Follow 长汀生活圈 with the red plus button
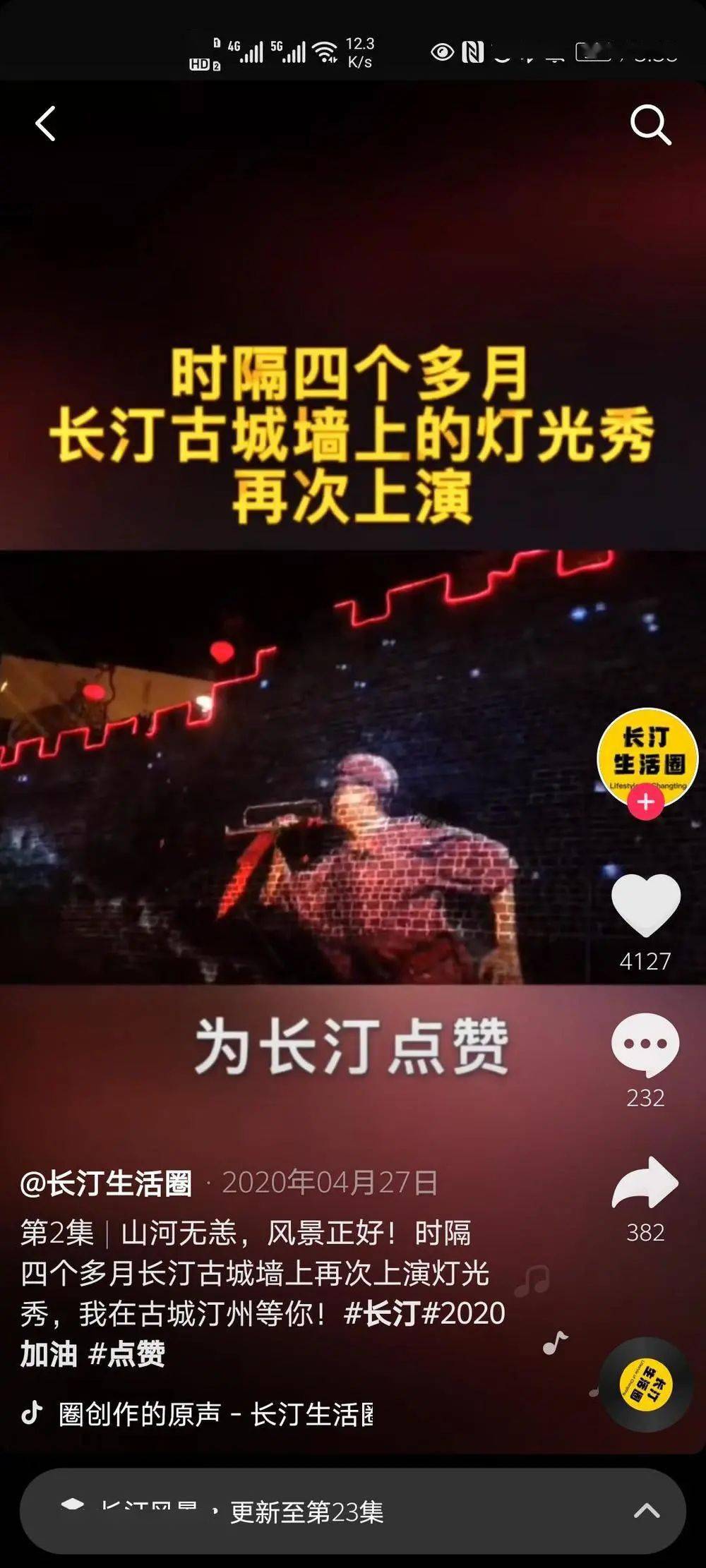This screenshot has width=706, height=1568. [x=645, y=802]
